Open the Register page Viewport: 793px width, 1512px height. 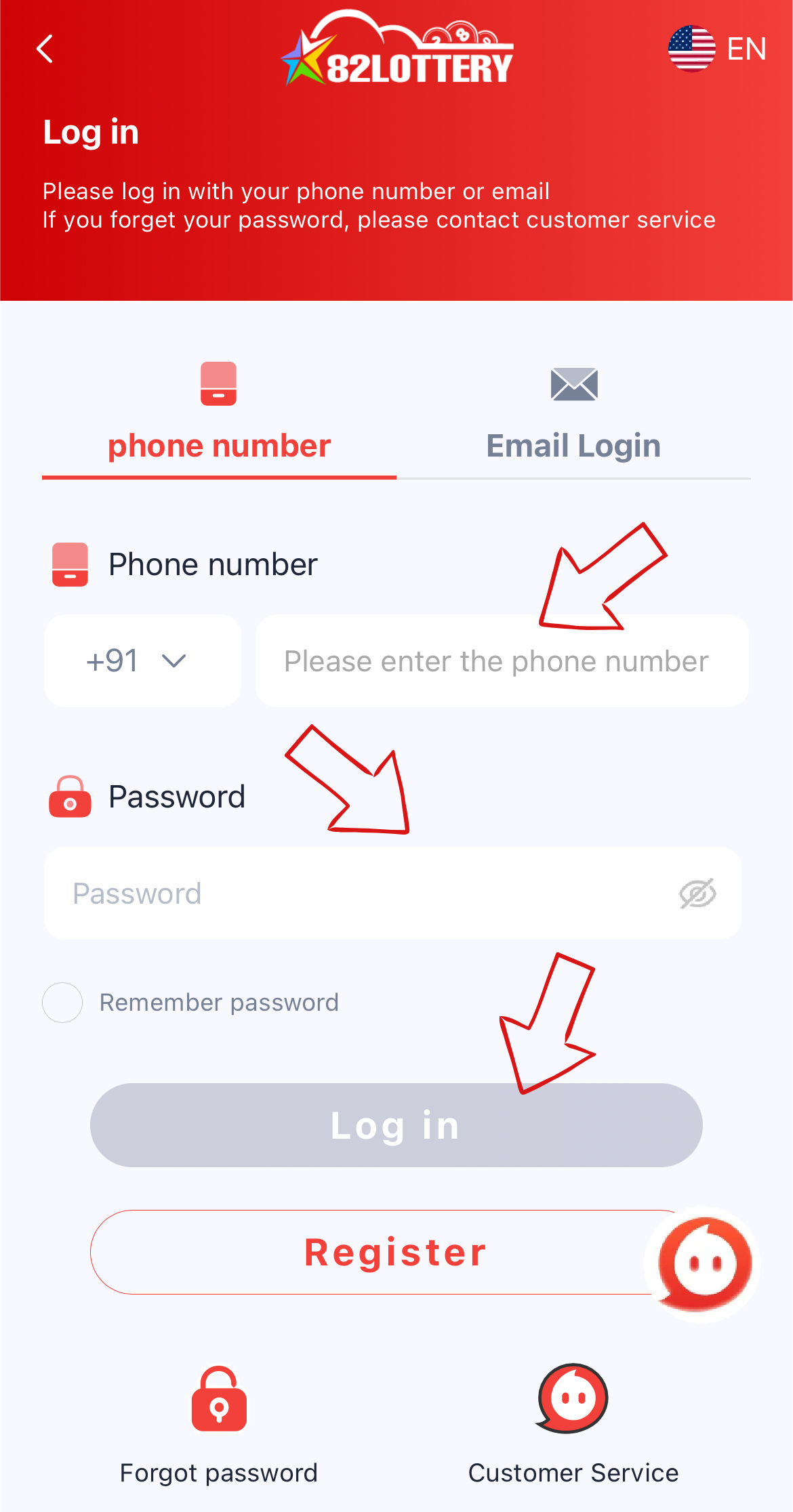tap(396, 1251)
